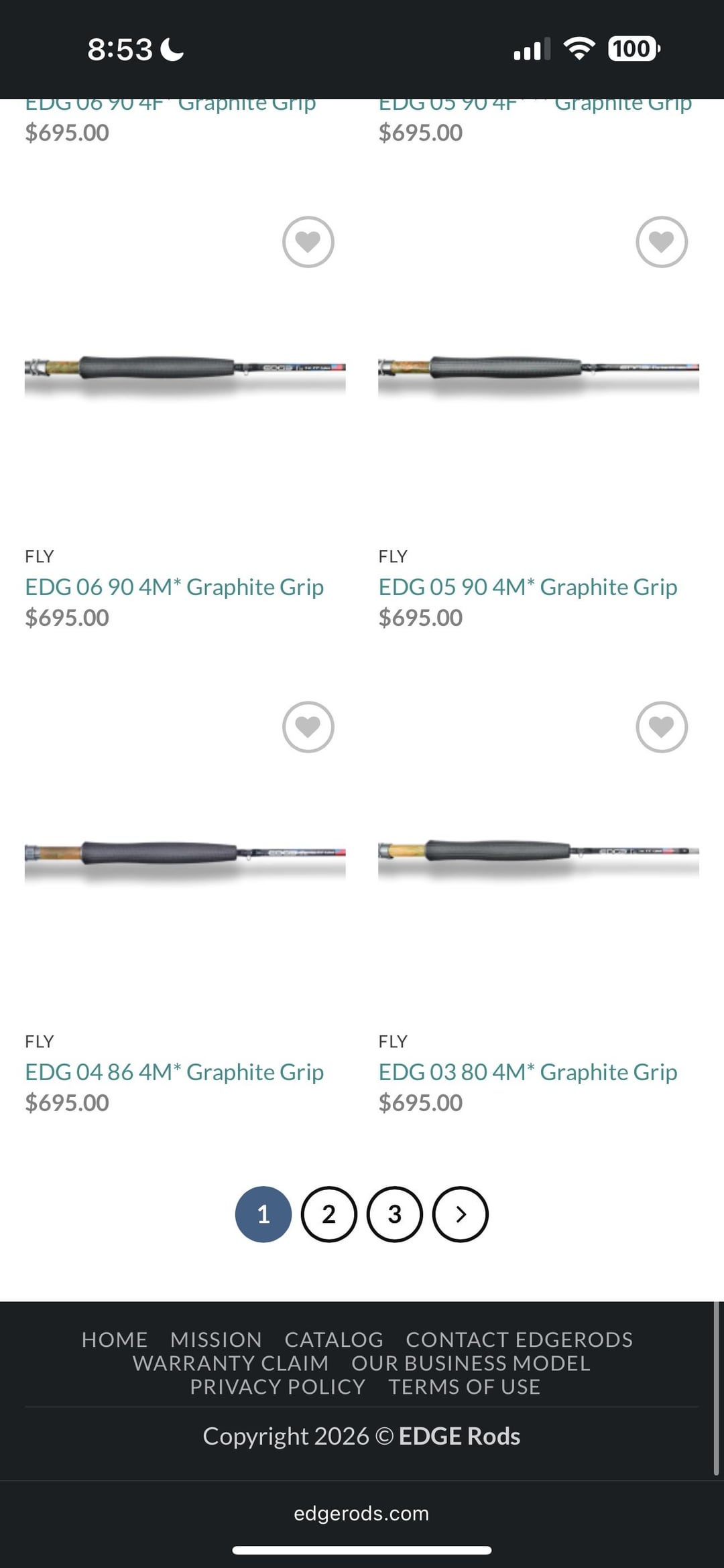Read the Privacy Policy
The image size is (724, 1568).
pyautogui.click(x=278, y=1386)
